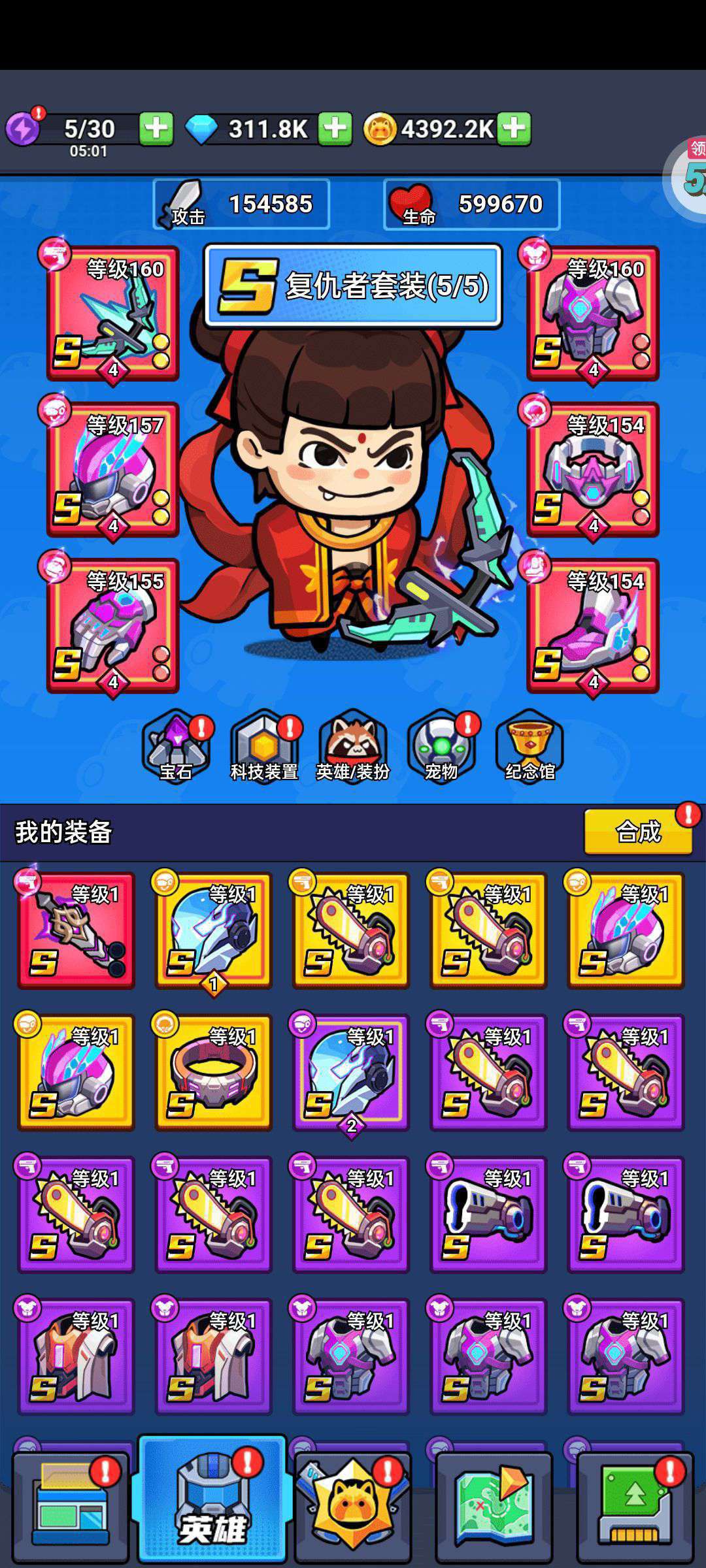Open the 宠物 pets menu
Image resolution: width=706 pixels, height=1568 pixels.
441,747
